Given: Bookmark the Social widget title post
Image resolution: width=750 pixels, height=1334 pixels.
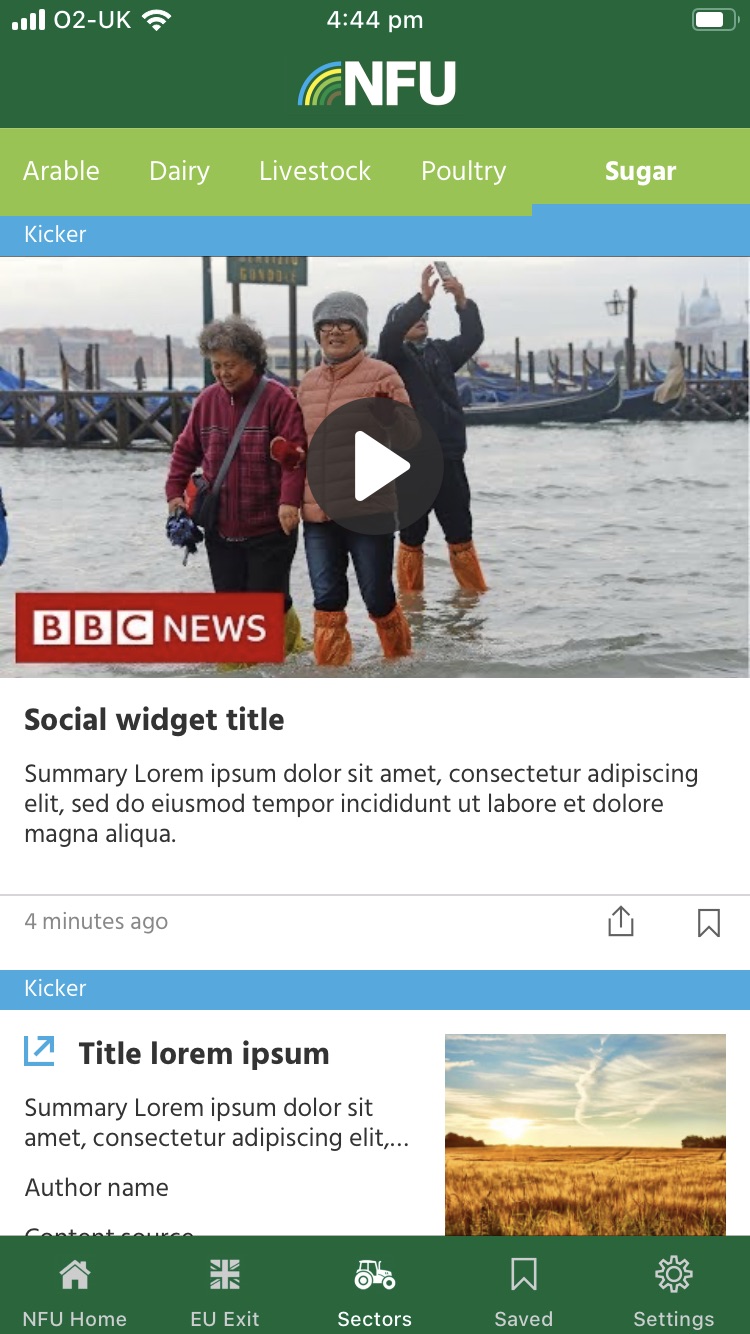Looking at the screenshot, I should coord(708,922).
